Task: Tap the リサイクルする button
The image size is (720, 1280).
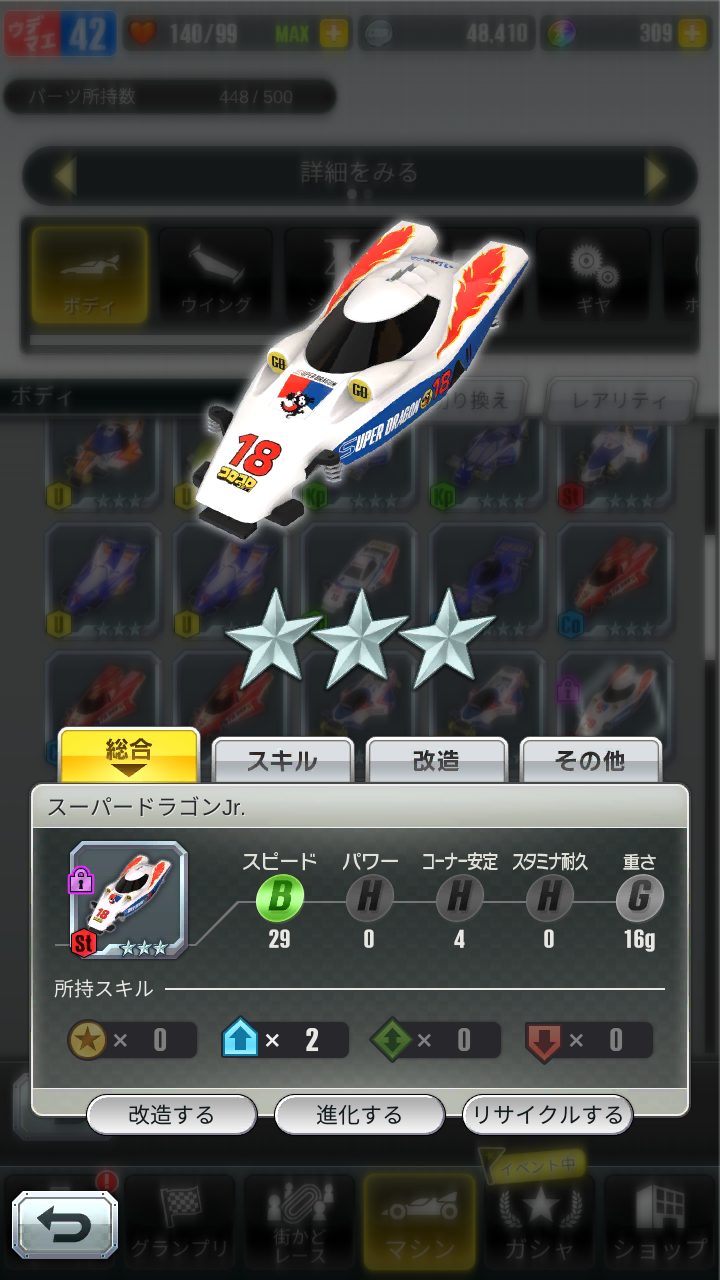Action: tap(547, 1114)
